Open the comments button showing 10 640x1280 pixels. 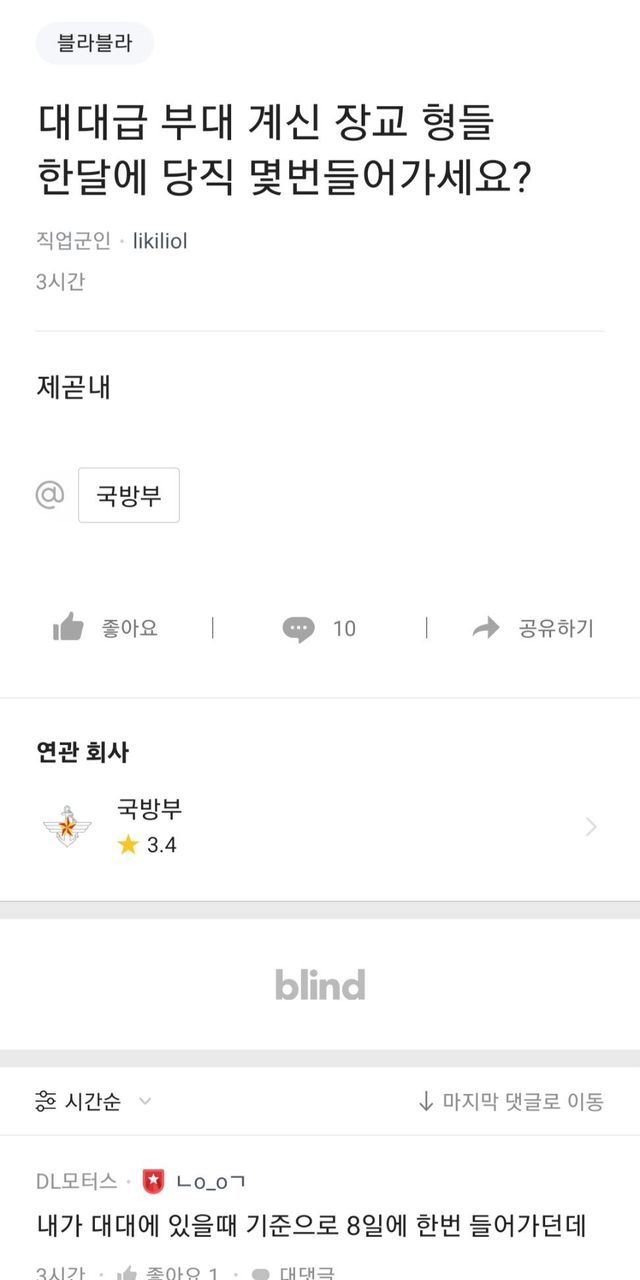point(319,628)
